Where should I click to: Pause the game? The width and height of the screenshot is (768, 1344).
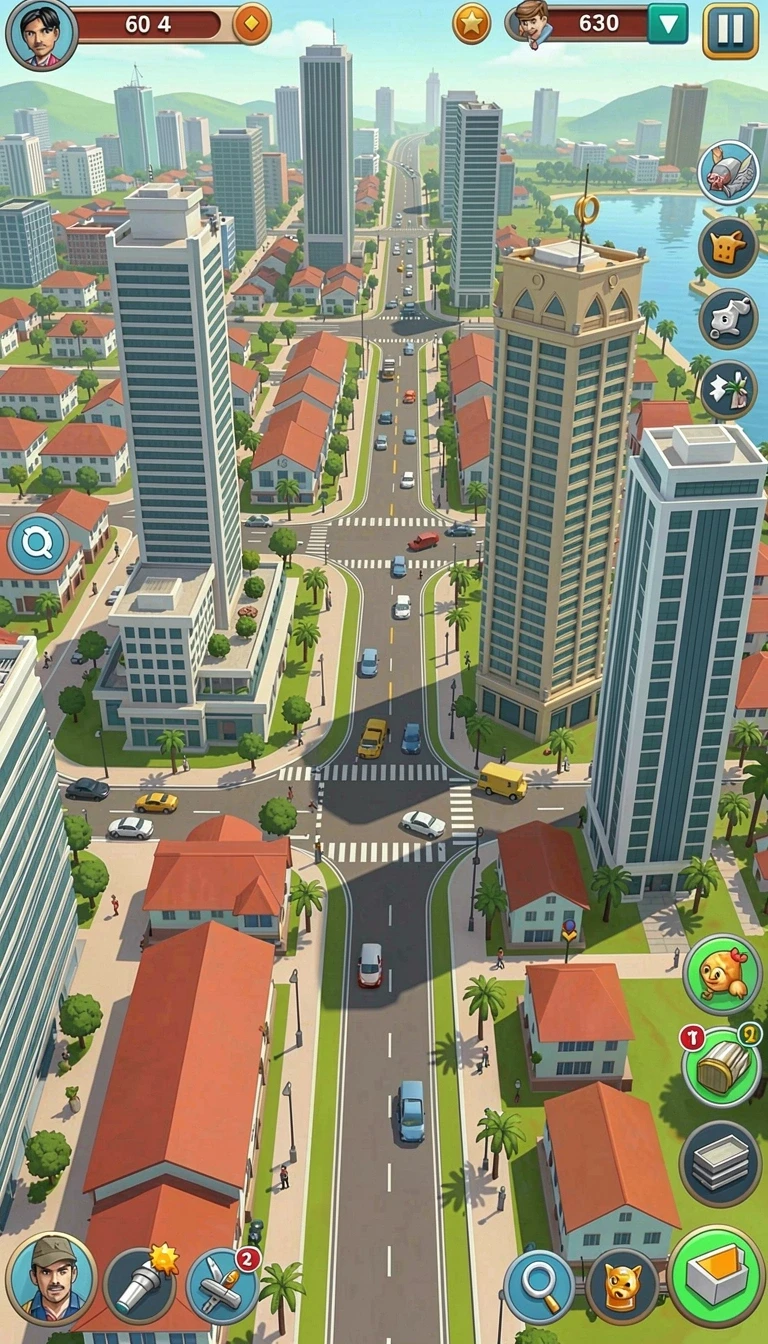pyautogui.click(x=730, y=30)
